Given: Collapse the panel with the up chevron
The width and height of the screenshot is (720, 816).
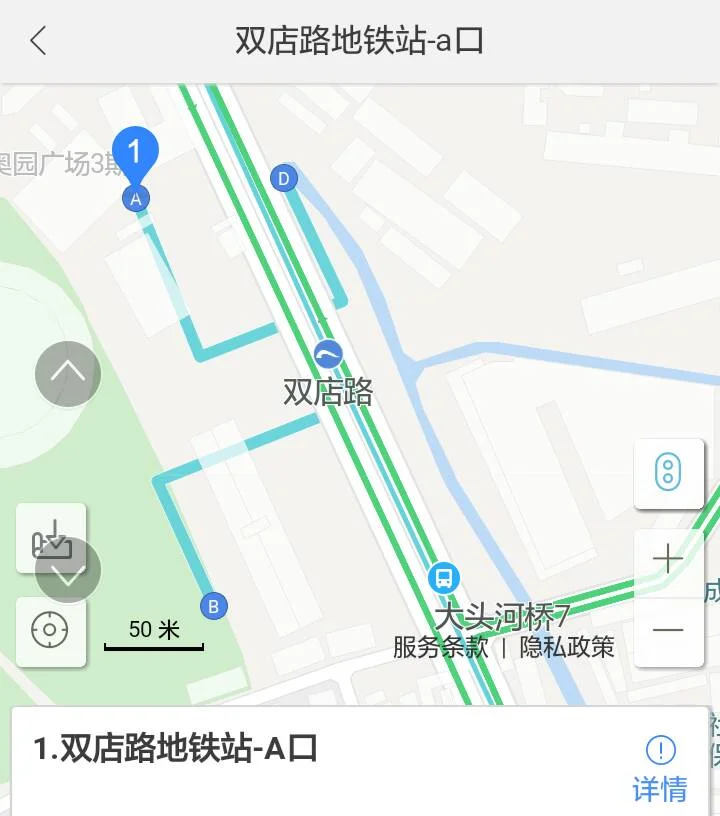Looking at the screenshot, I should click(67, 372).
